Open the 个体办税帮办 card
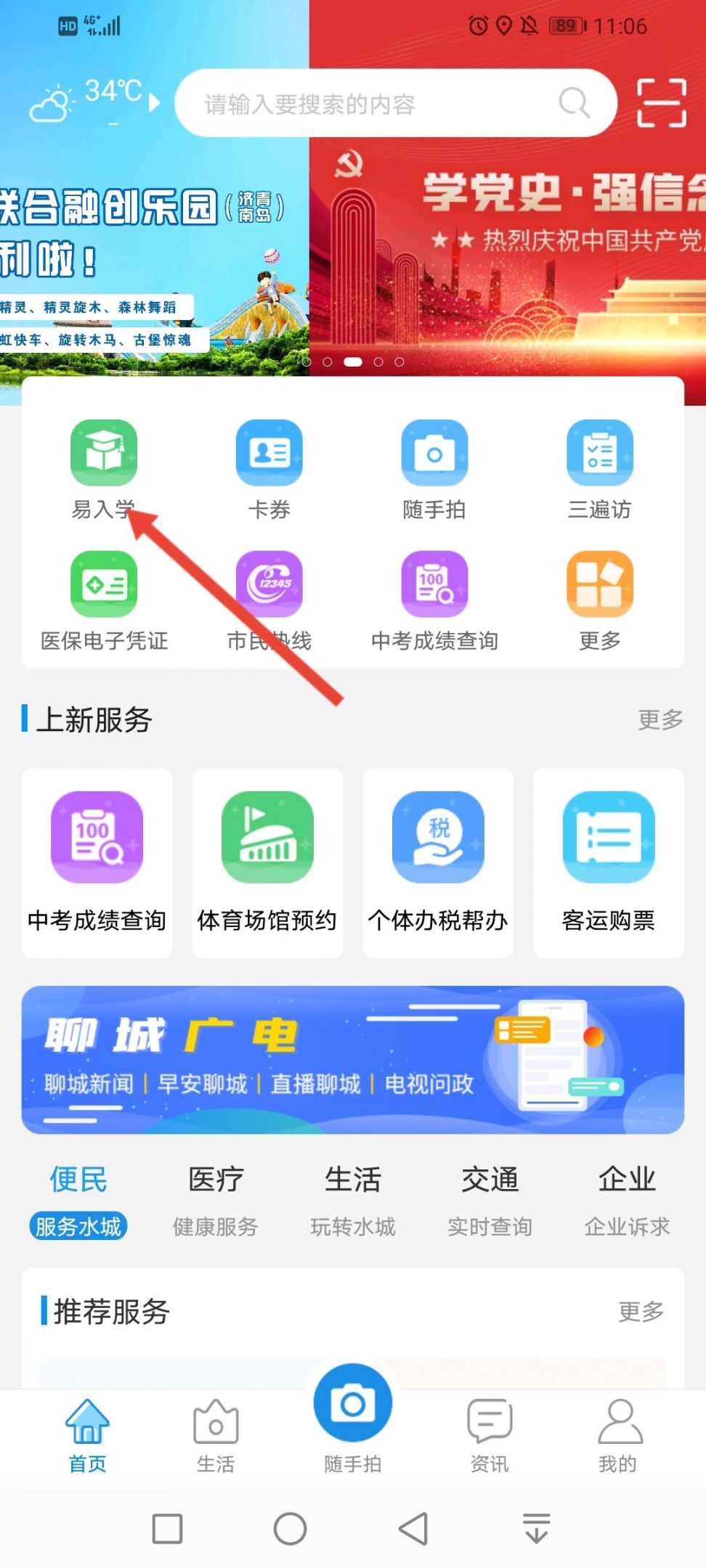The width and height of the screenshot is (706, 1568). (438, 862)
